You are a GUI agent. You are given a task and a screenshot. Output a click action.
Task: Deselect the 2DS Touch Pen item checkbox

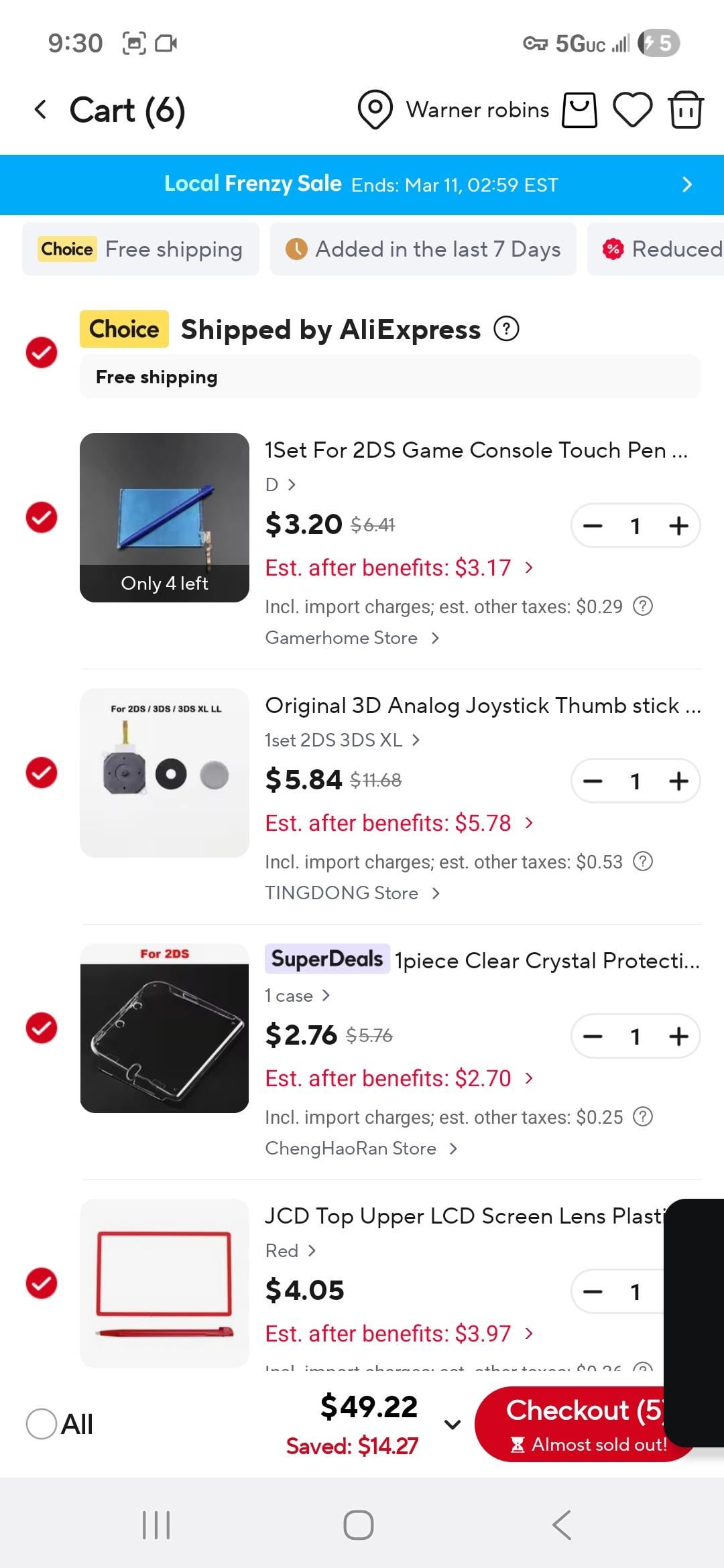[42, 517]
